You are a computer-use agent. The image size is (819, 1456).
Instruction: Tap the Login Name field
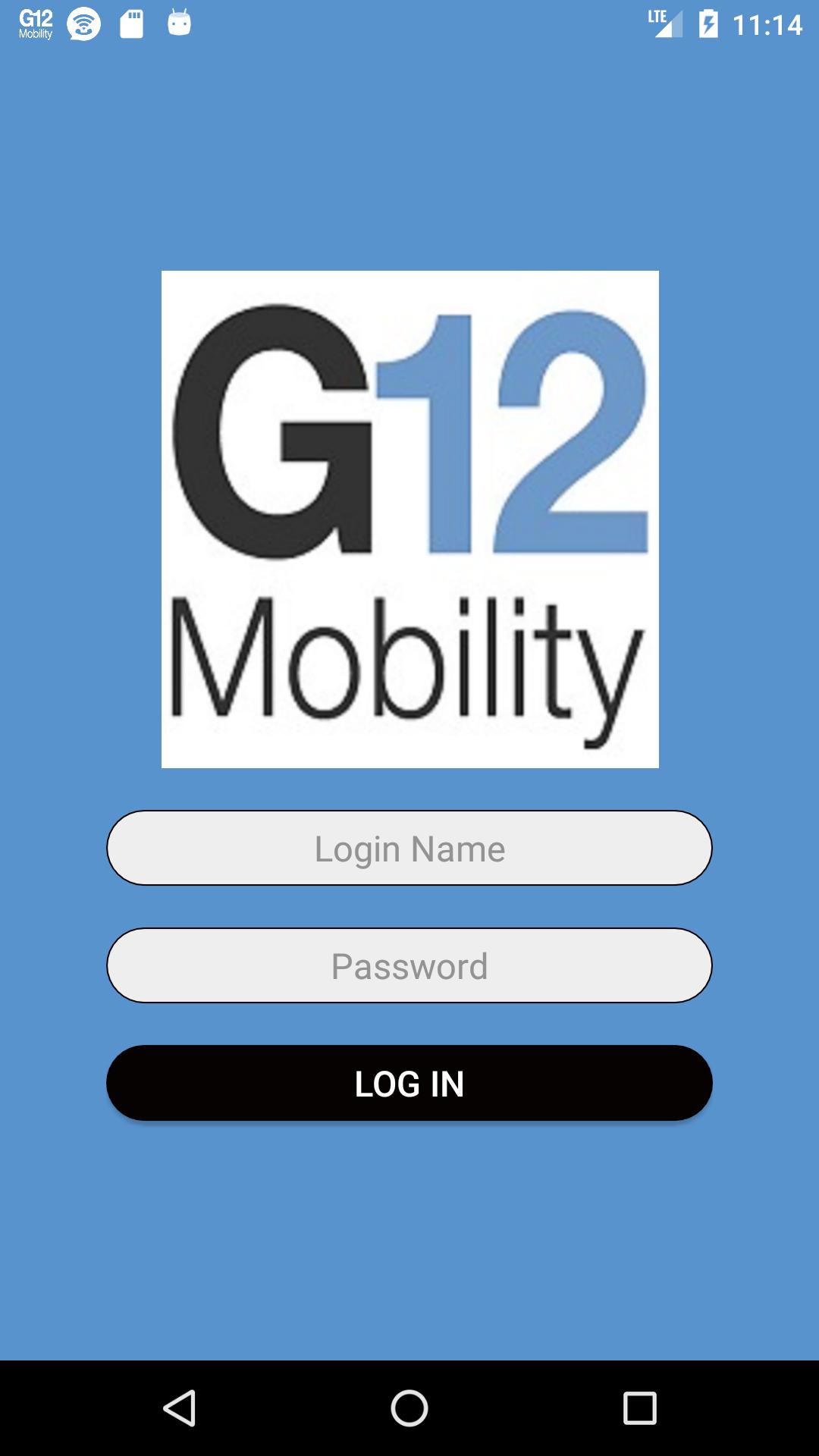point(409,848)
